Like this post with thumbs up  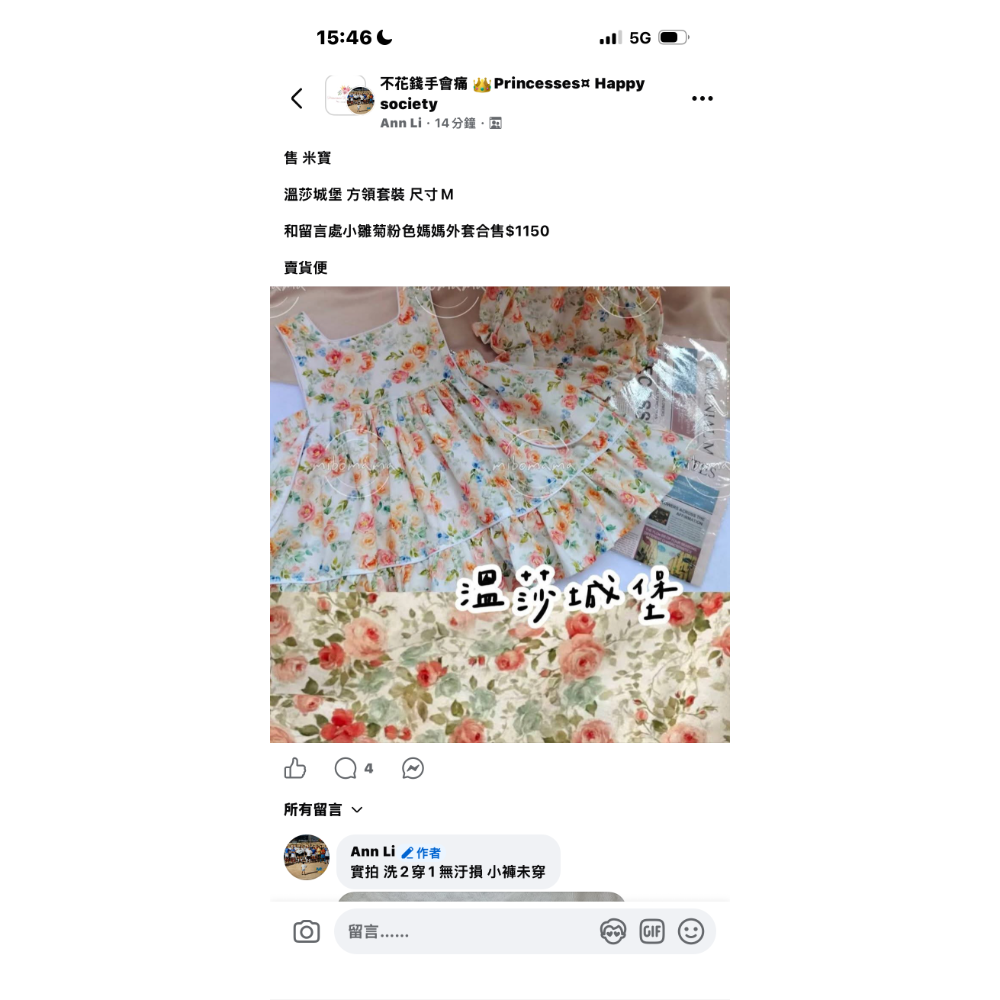coord(295,768)
